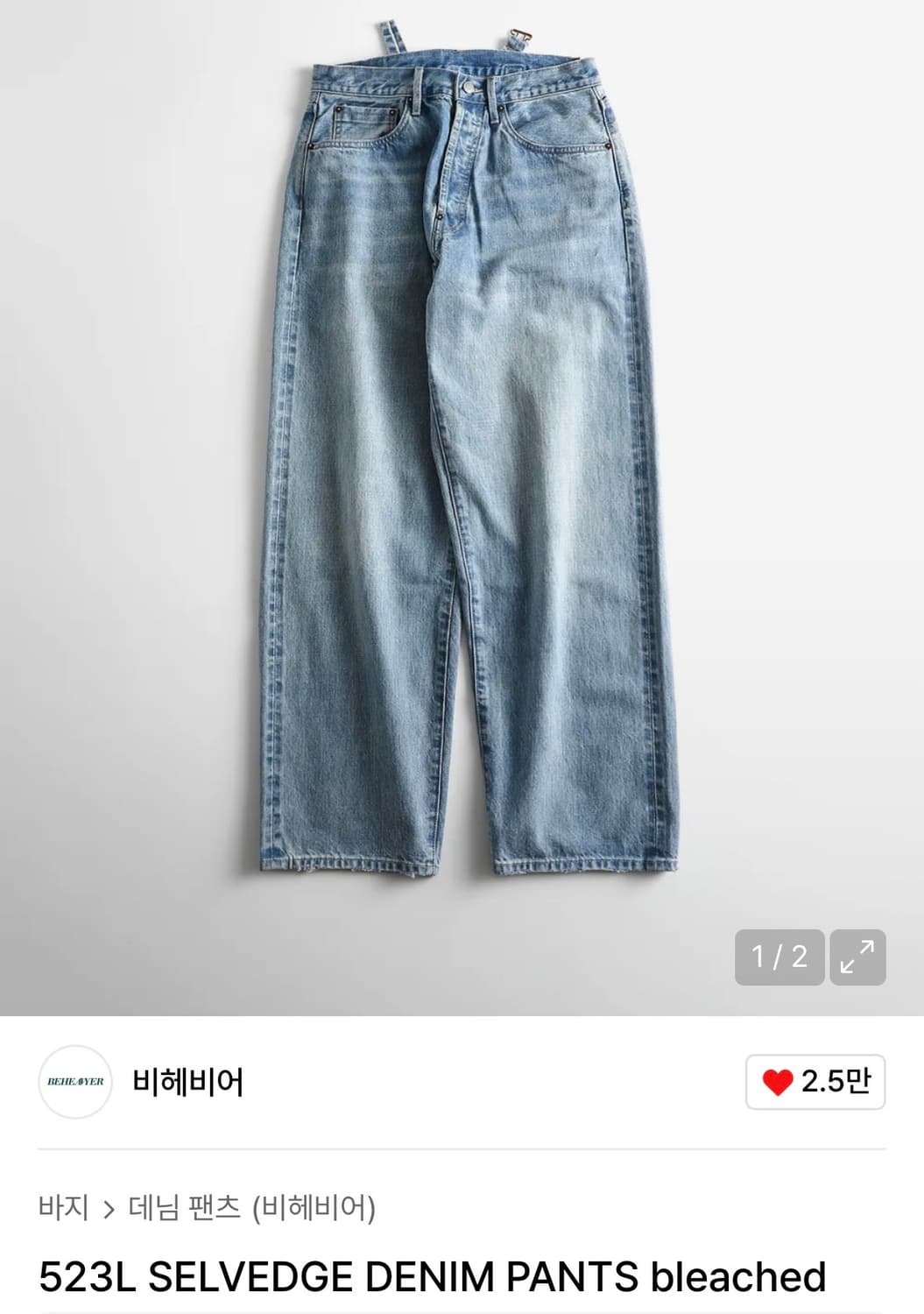
Task: Open the image in fullscreen via diagonal arrows
Action: pos(859,955)
